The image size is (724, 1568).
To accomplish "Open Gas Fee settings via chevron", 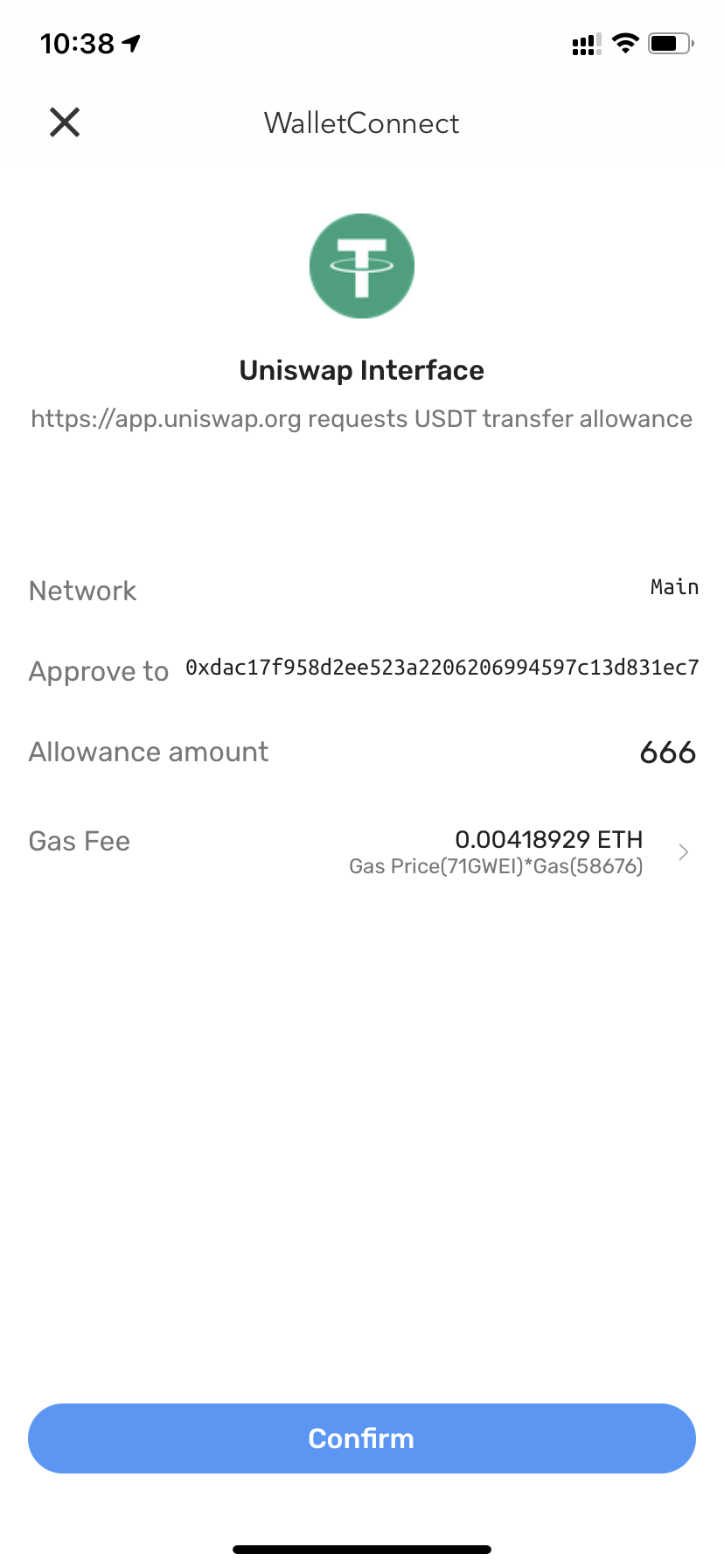I will pos(684,851).
